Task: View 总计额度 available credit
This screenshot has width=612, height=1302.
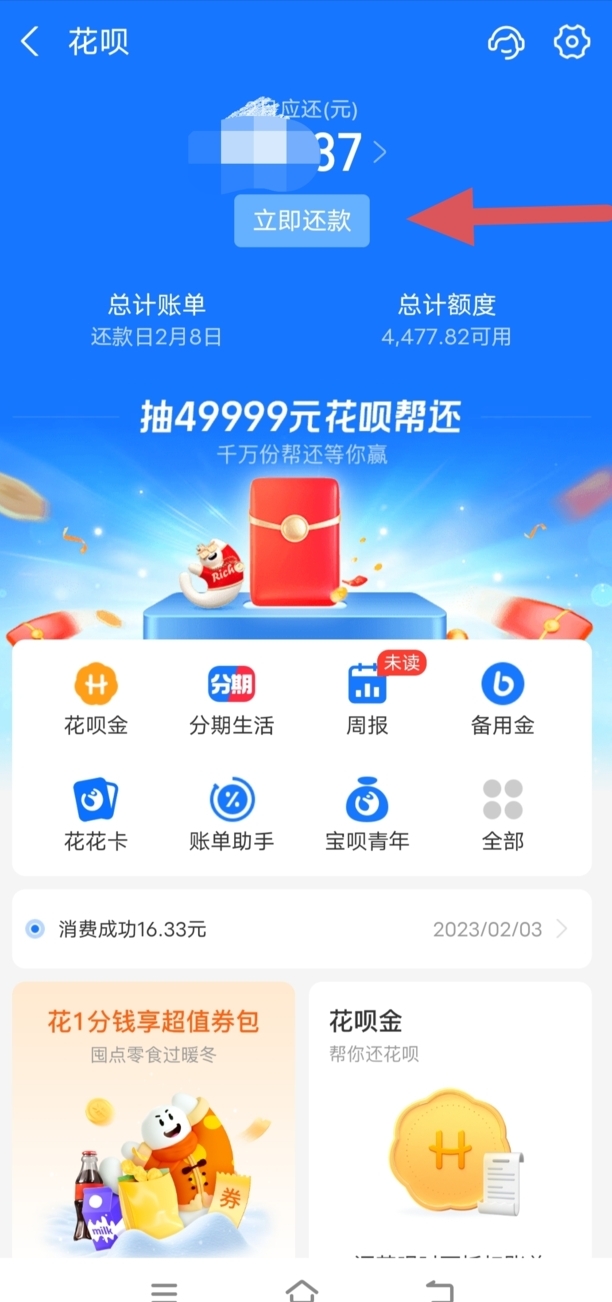Action: point(446,319)
